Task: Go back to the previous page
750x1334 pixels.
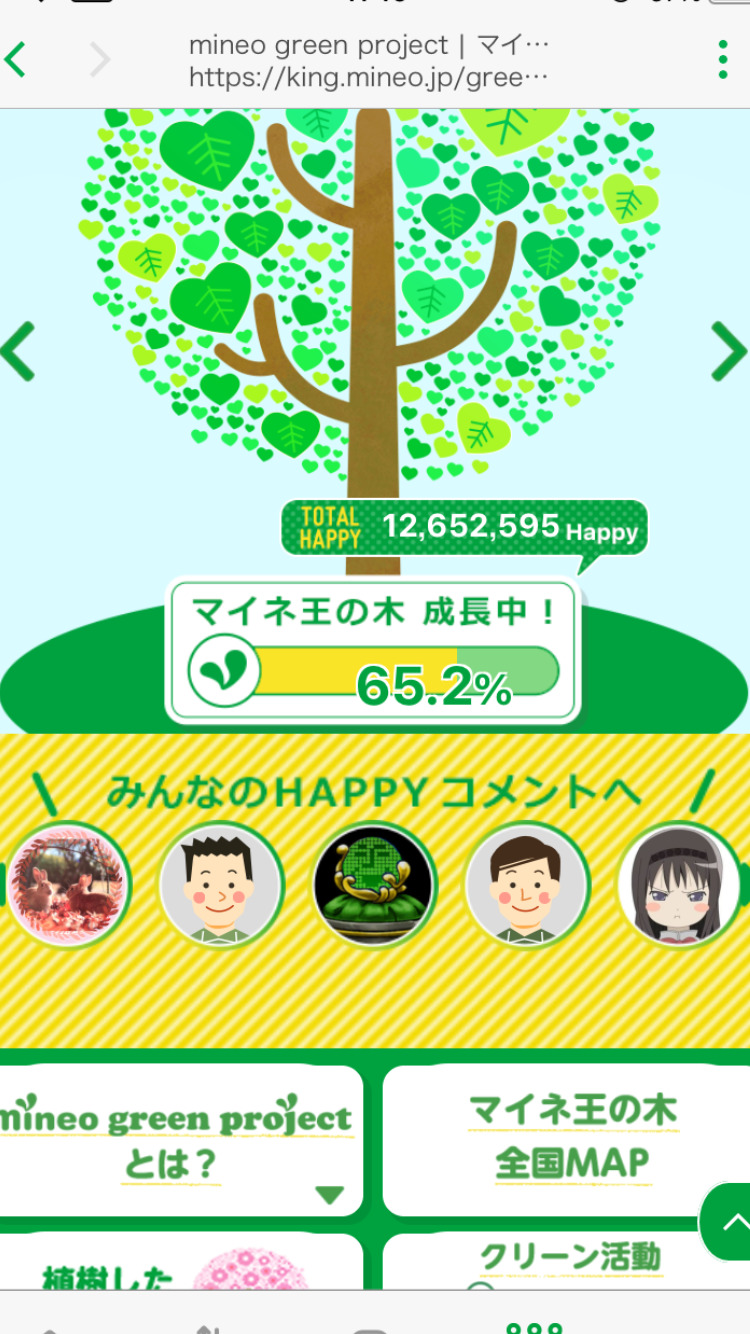Action: click(x=17, y=60)
